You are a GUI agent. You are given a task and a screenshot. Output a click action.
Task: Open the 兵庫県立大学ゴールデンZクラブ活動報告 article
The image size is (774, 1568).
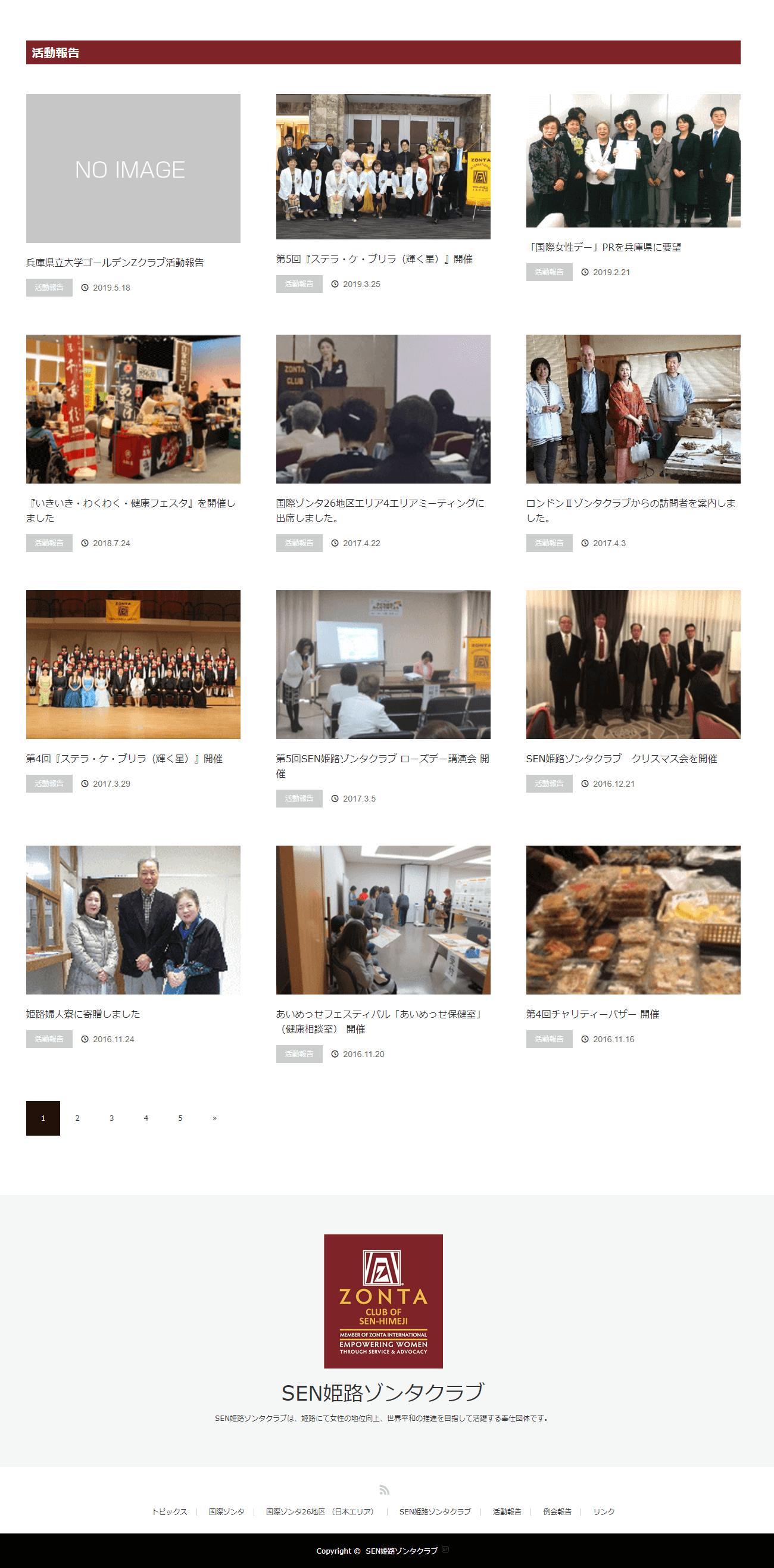point(114,263)
